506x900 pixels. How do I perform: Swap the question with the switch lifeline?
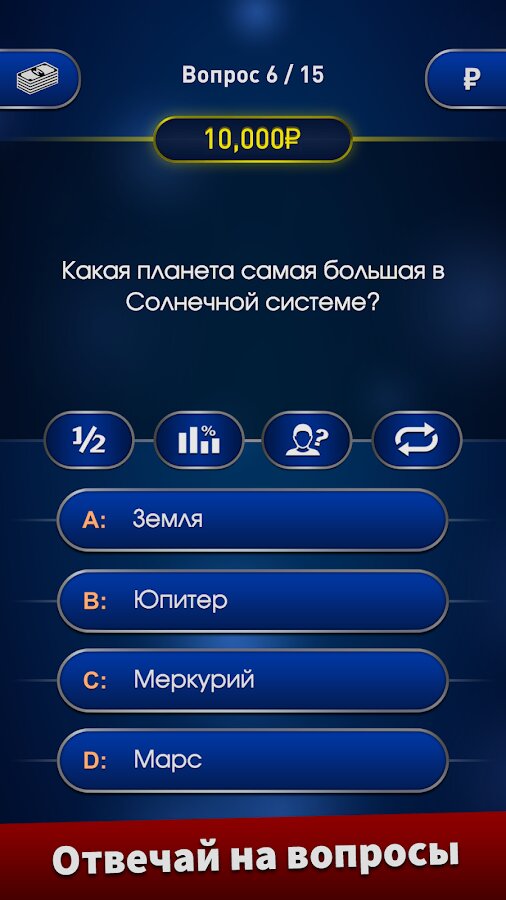click(417, 440)
